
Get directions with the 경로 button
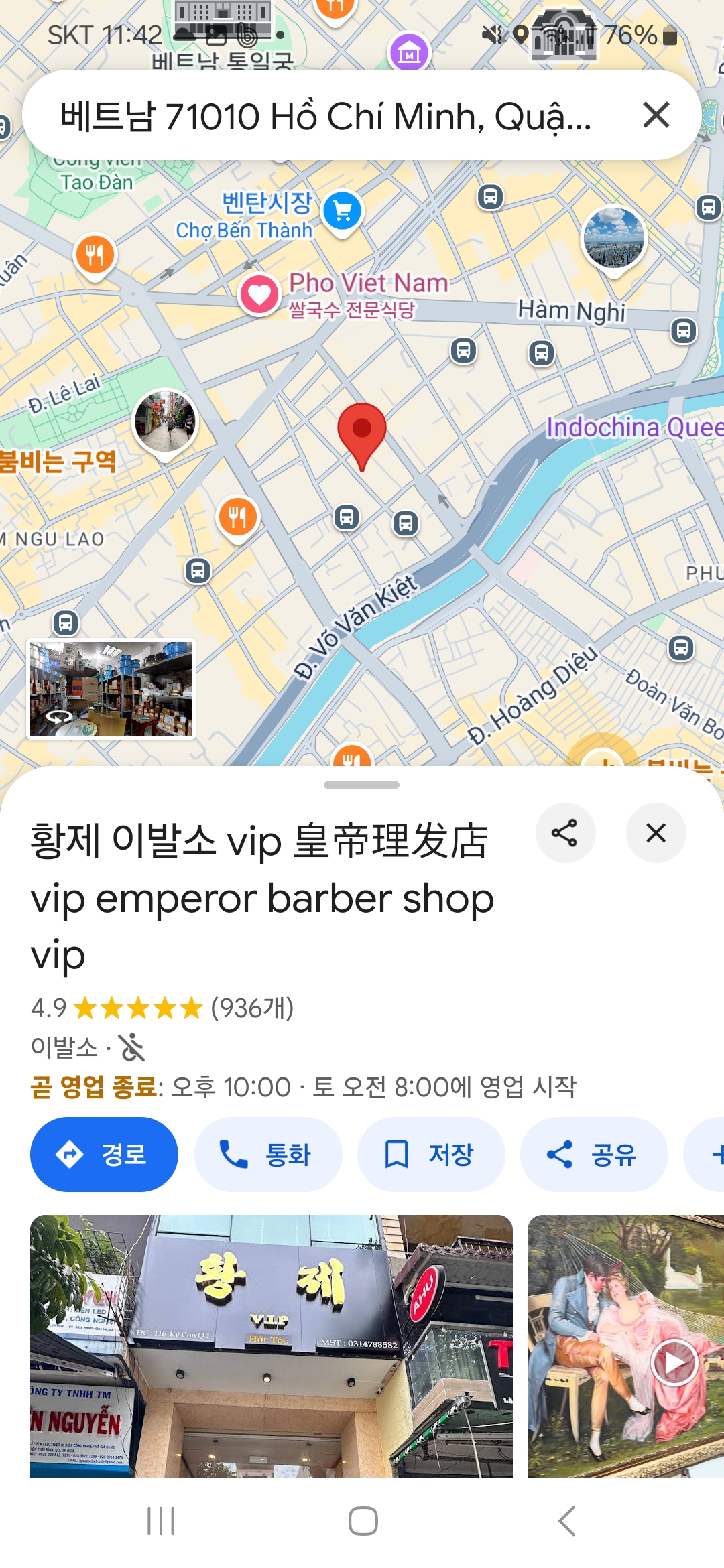[x=104, y=1154]
